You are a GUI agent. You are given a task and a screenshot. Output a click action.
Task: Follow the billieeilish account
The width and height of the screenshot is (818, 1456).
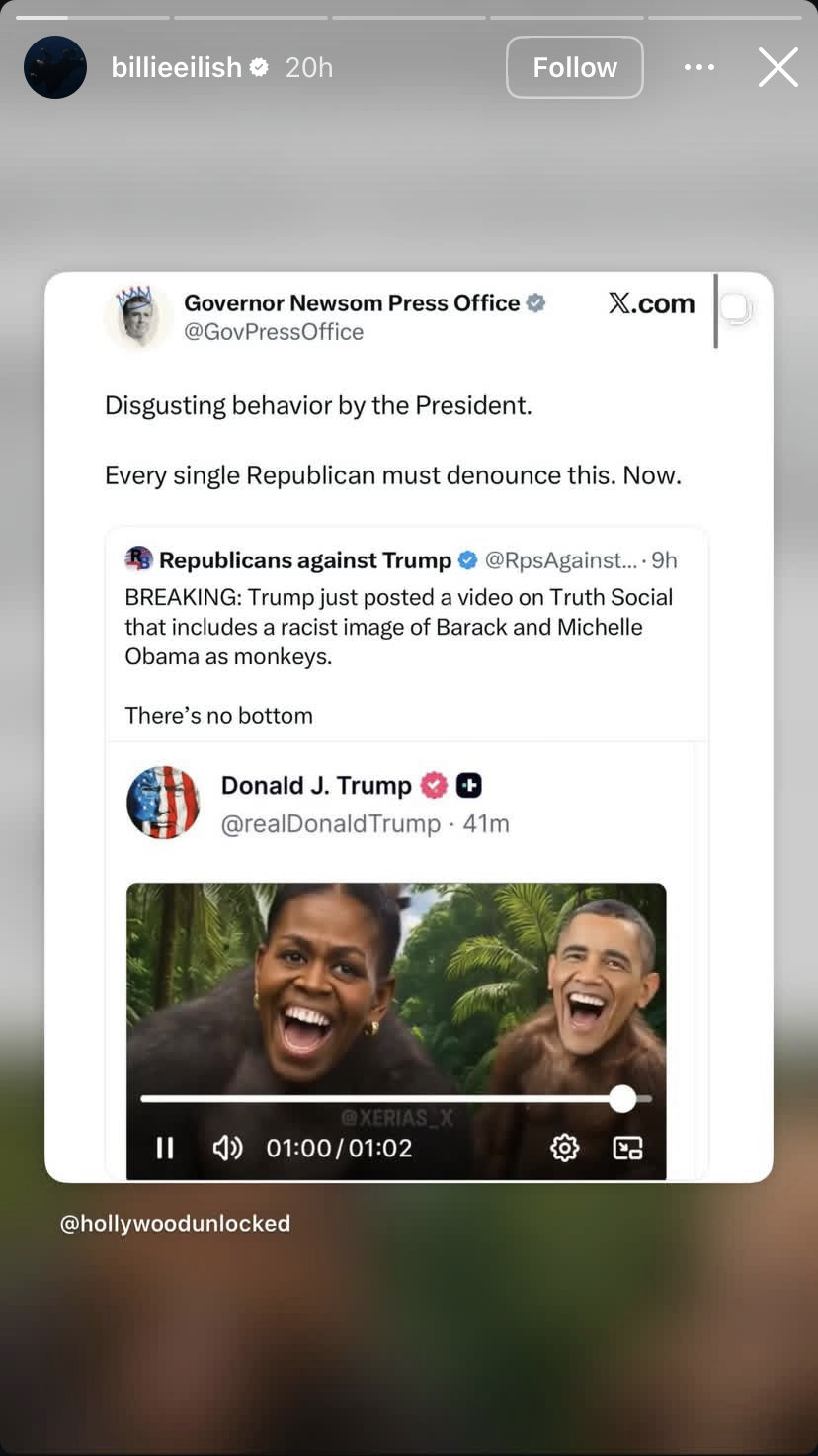[574, 67]
